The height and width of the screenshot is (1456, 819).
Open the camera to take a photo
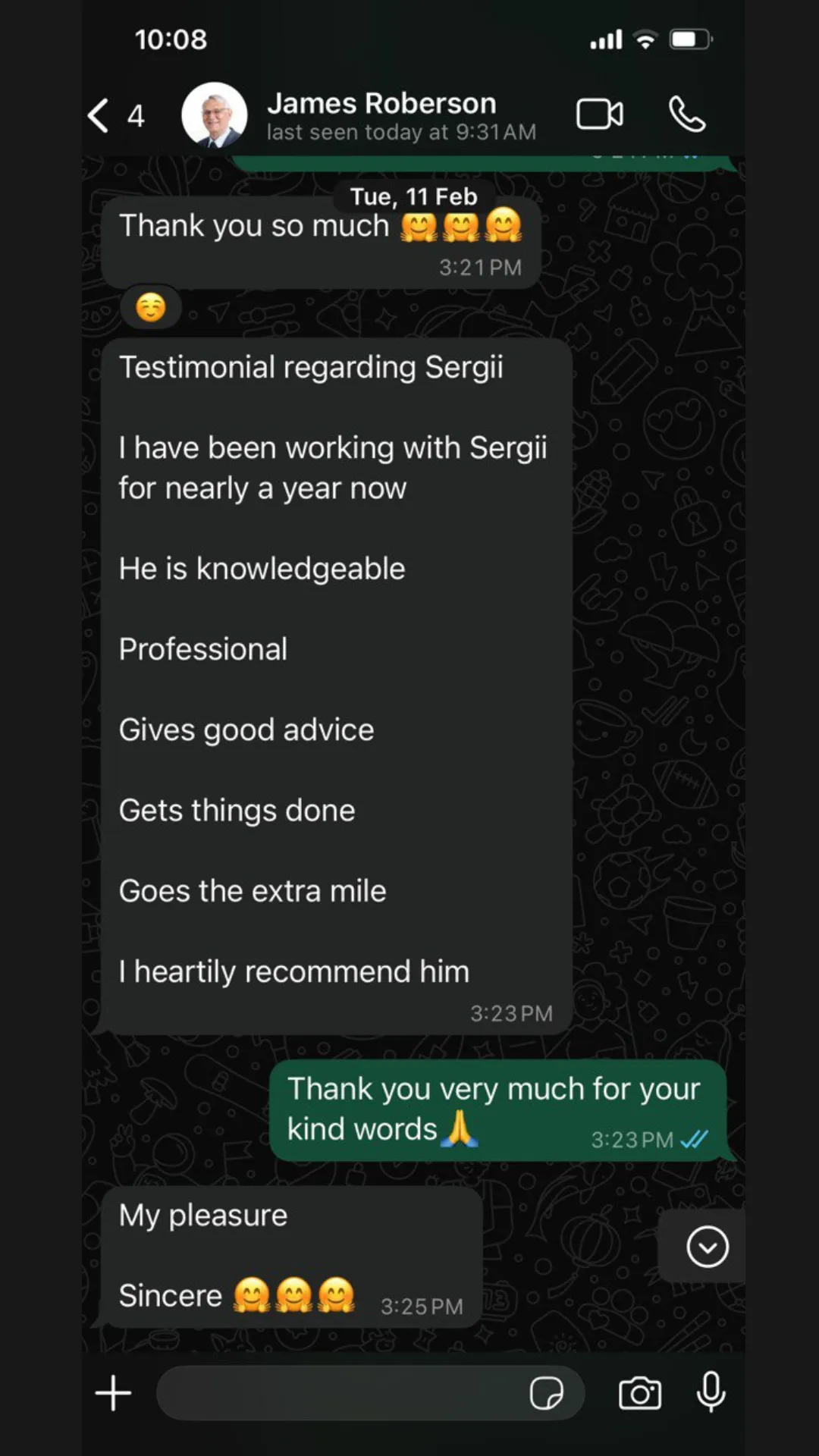(x=640, y=1393)
